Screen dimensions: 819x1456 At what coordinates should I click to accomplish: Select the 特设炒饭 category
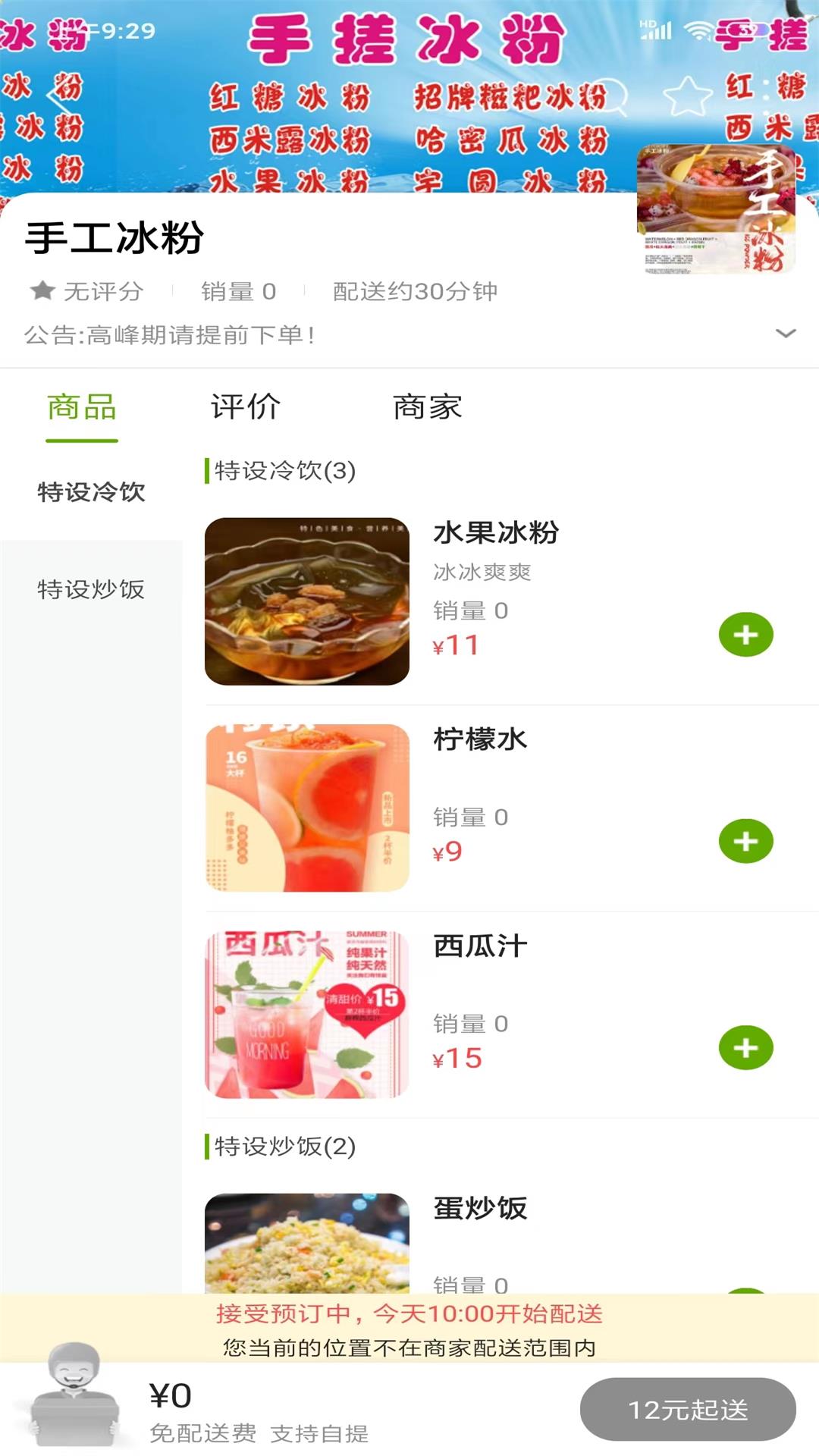click(x=91, y=589)
